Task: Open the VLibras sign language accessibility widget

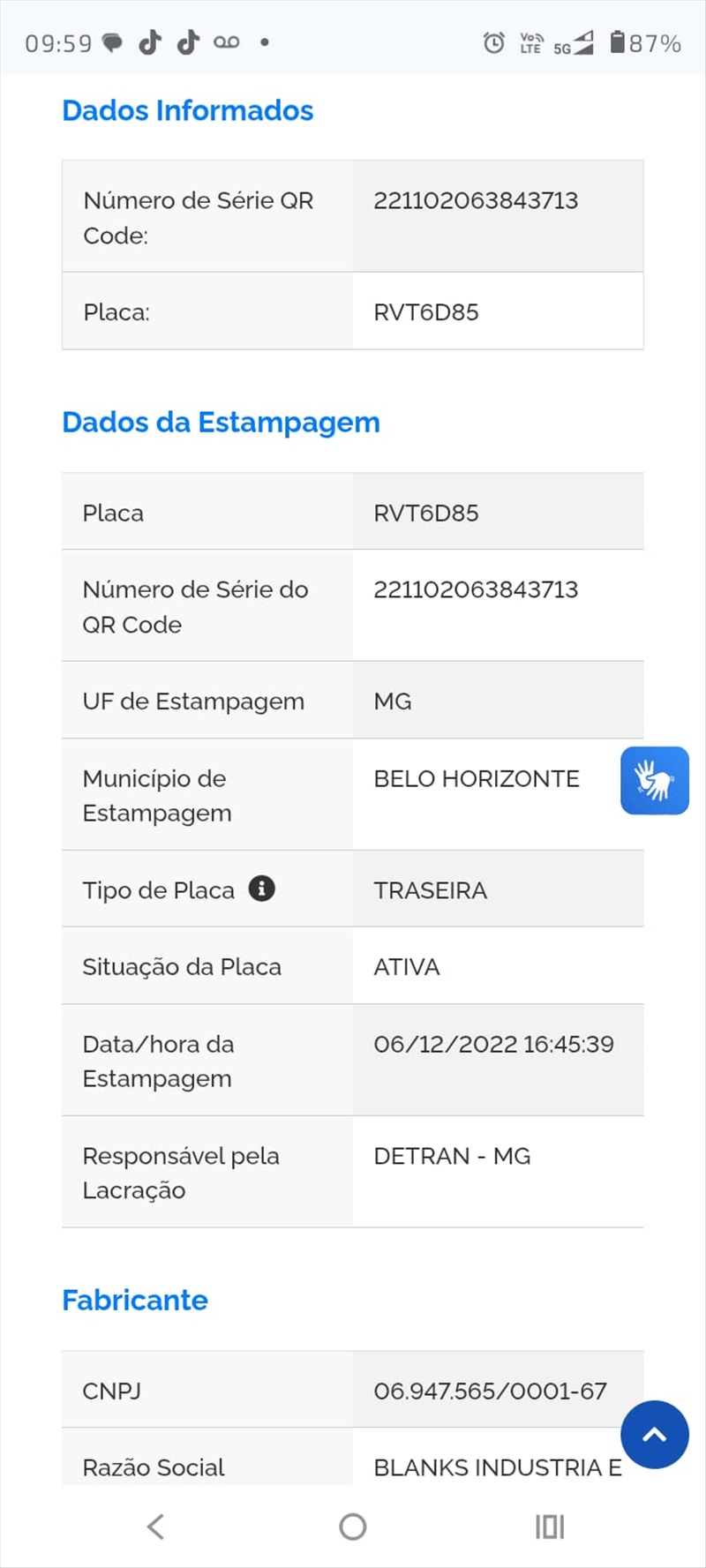Action: pos(654,781)
